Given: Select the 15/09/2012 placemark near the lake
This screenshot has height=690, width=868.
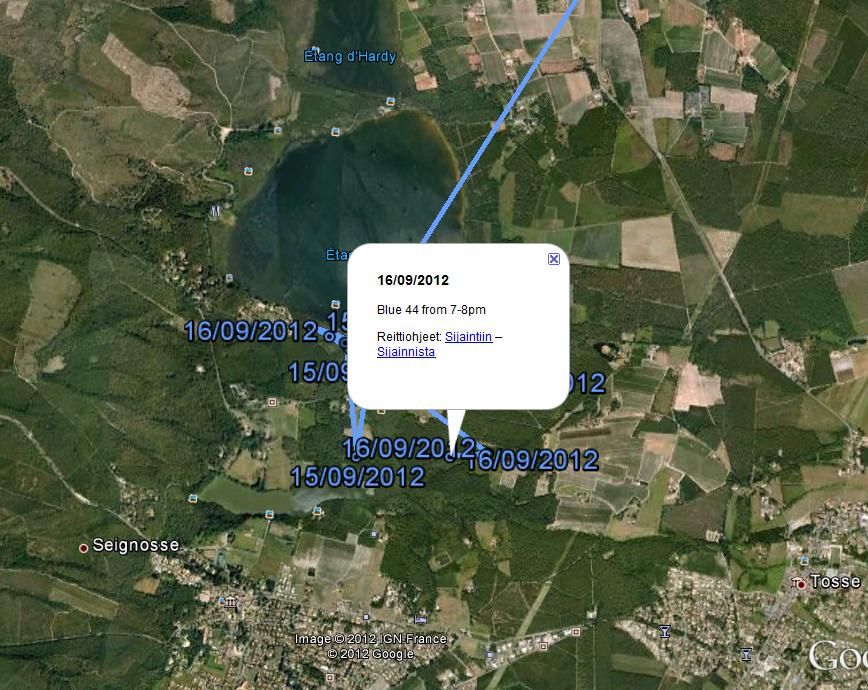Looking at the screenshot, I should coord(357,476).
